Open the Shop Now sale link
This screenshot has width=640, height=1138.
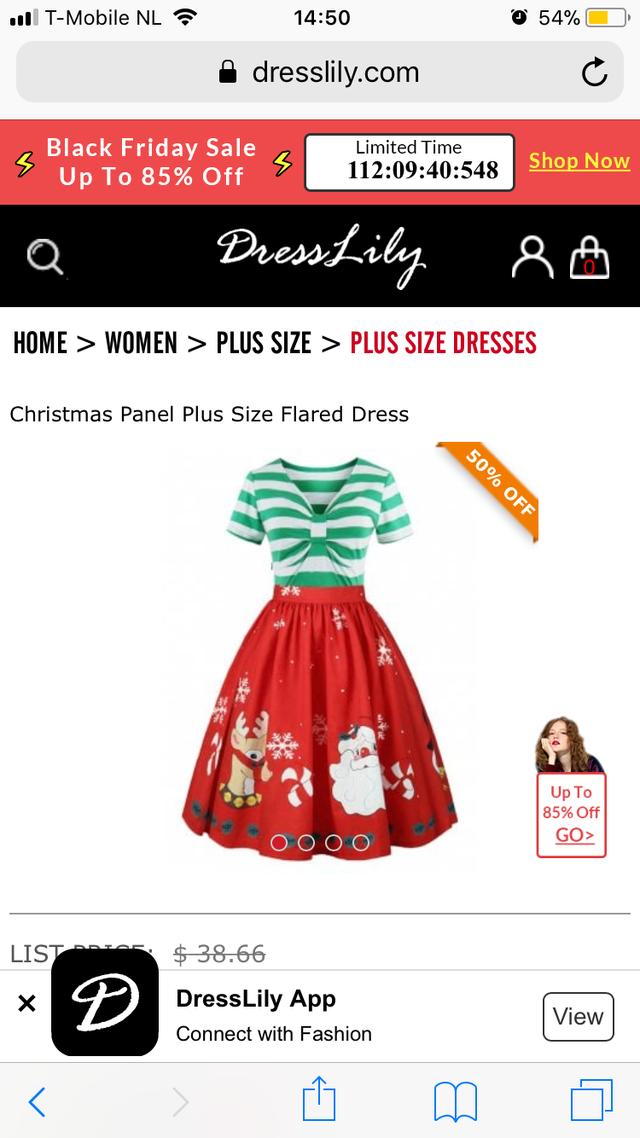pyautogui.click(x=579, y=161)
